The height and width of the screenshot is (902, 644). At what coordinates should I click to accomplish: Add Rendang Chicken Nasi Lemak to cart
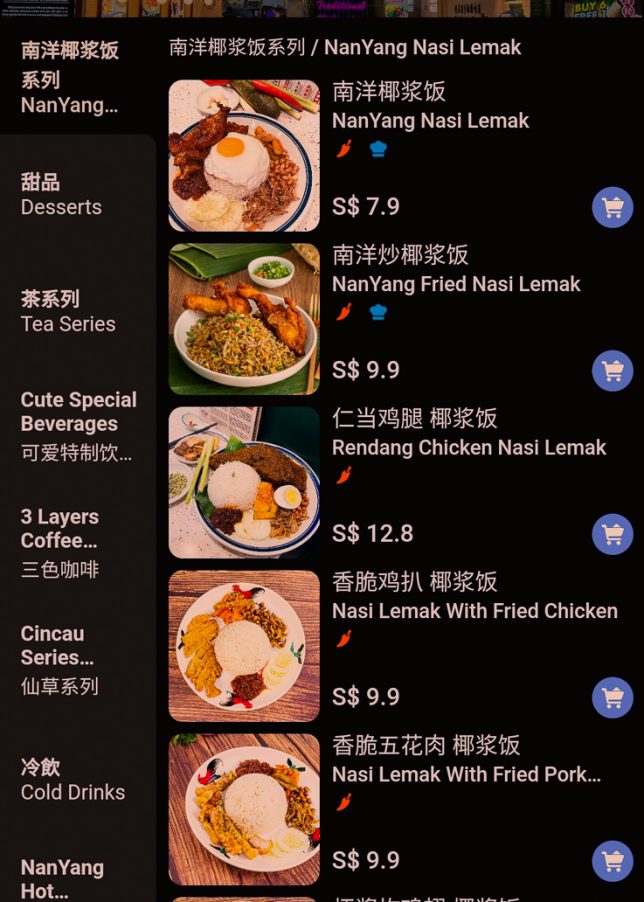click(x=612, y=534)
